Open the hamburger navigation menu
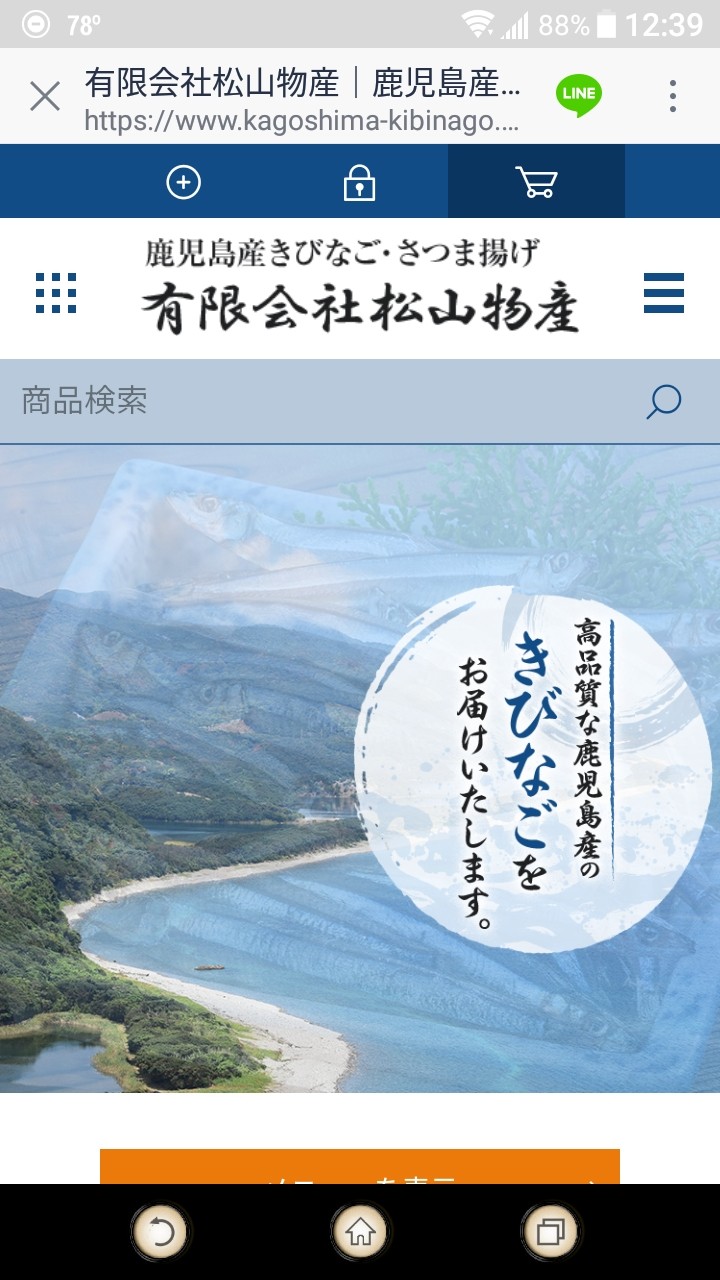Image resolution: width=720 pixels, height=1280 pixels. pyautogui.click(x=664, y=293)
